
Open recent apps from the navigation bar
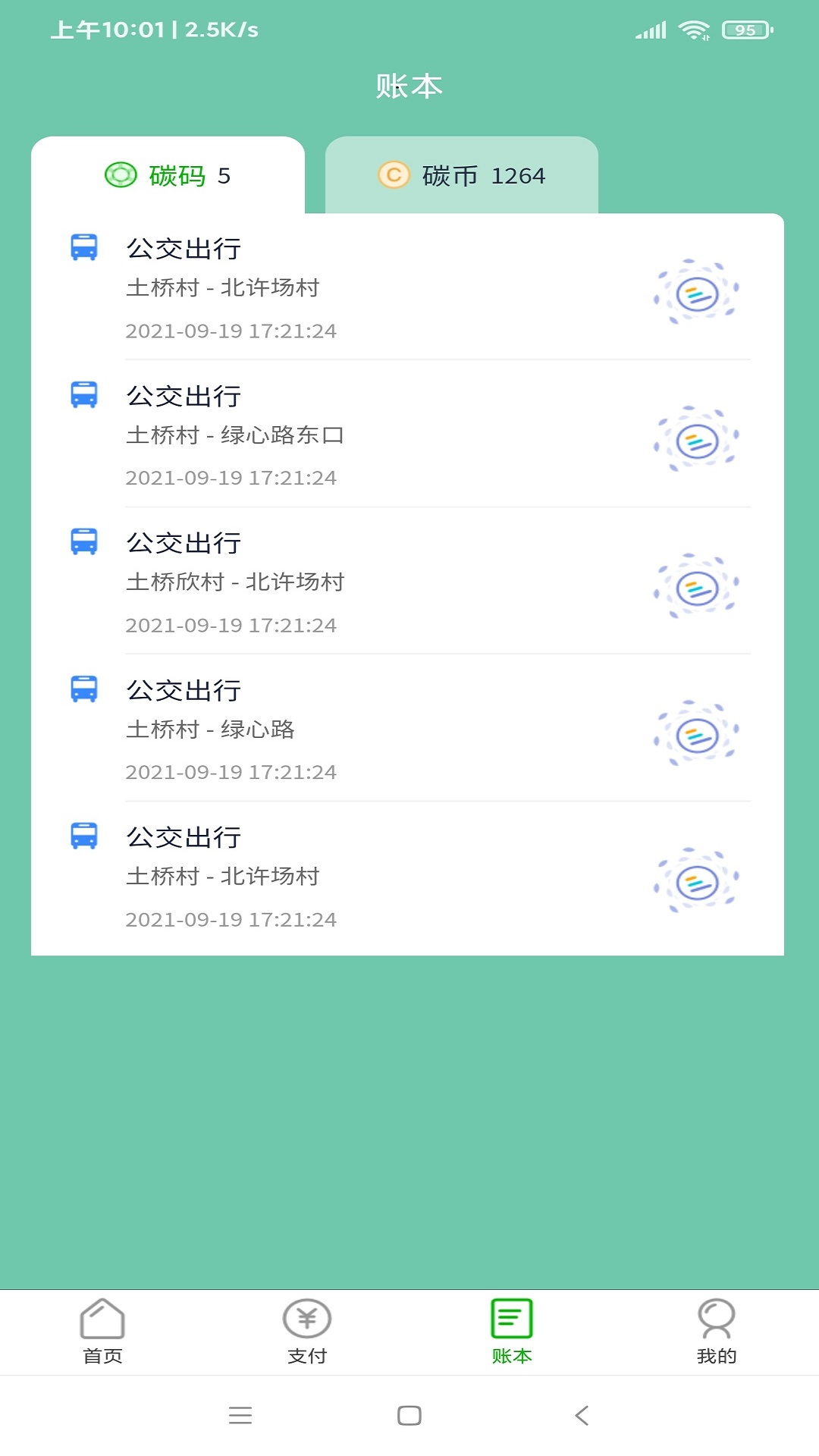[x=240, y=1415]
